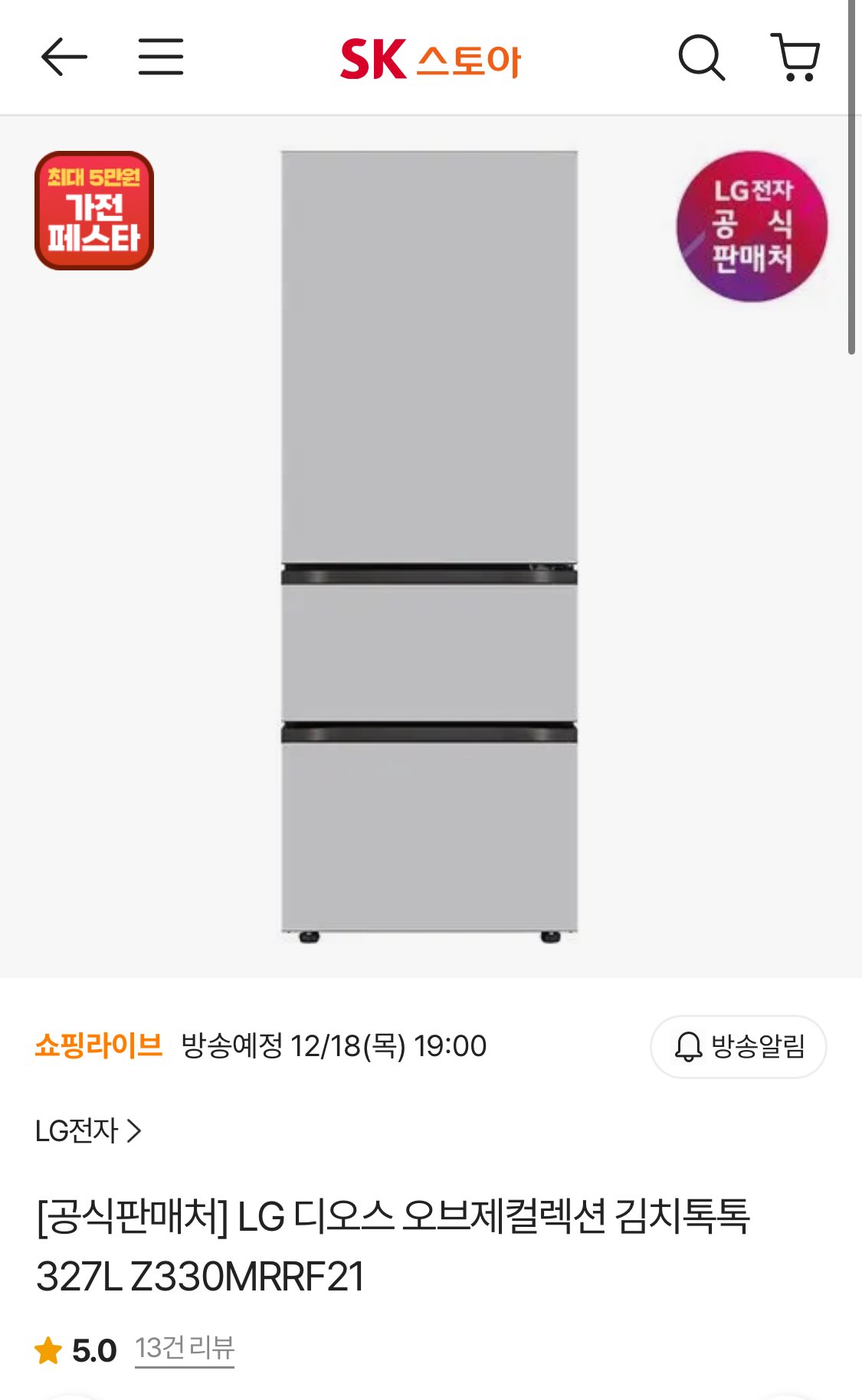Open the search icon
This screenshot has height=1400, width=862.
tap(702, 57)
